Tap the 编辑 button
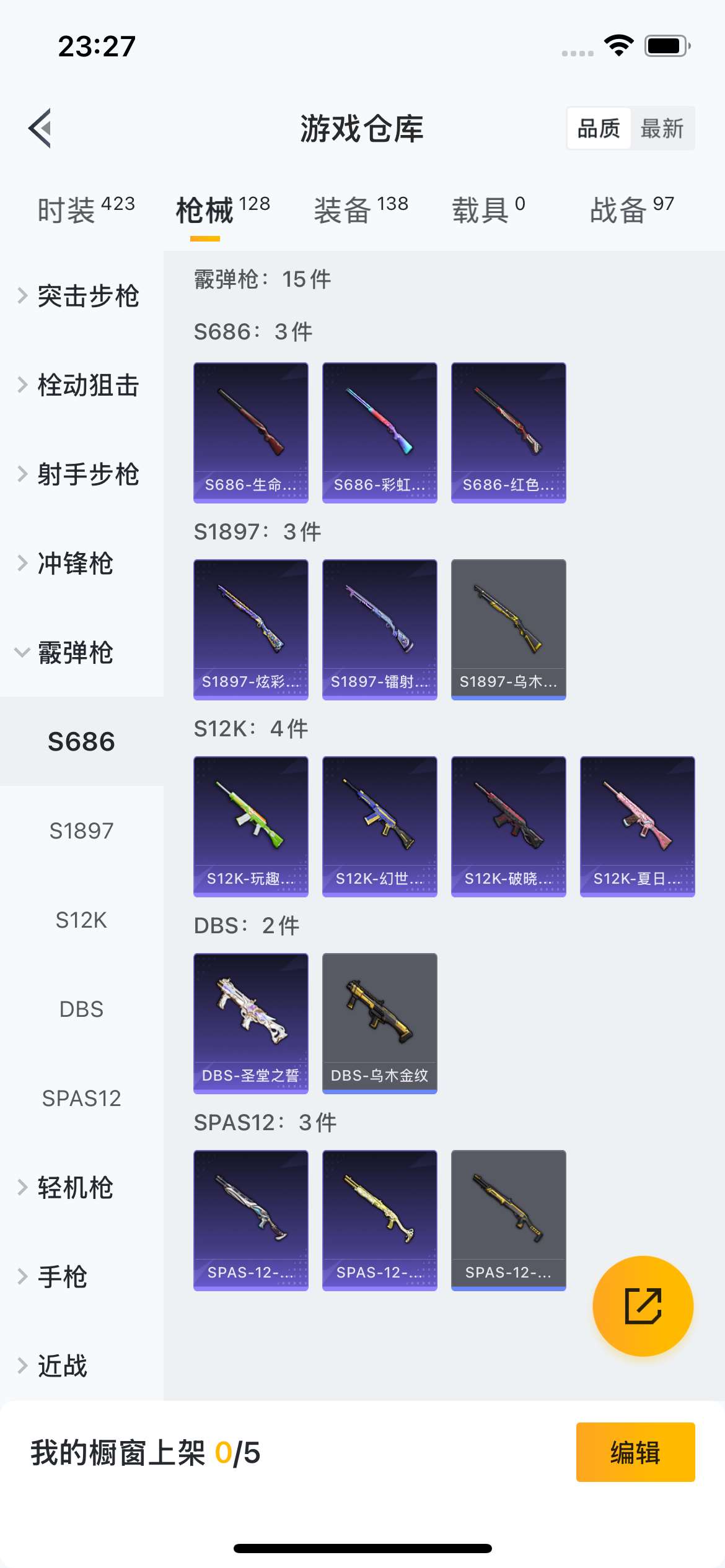 click(635, 1452)
